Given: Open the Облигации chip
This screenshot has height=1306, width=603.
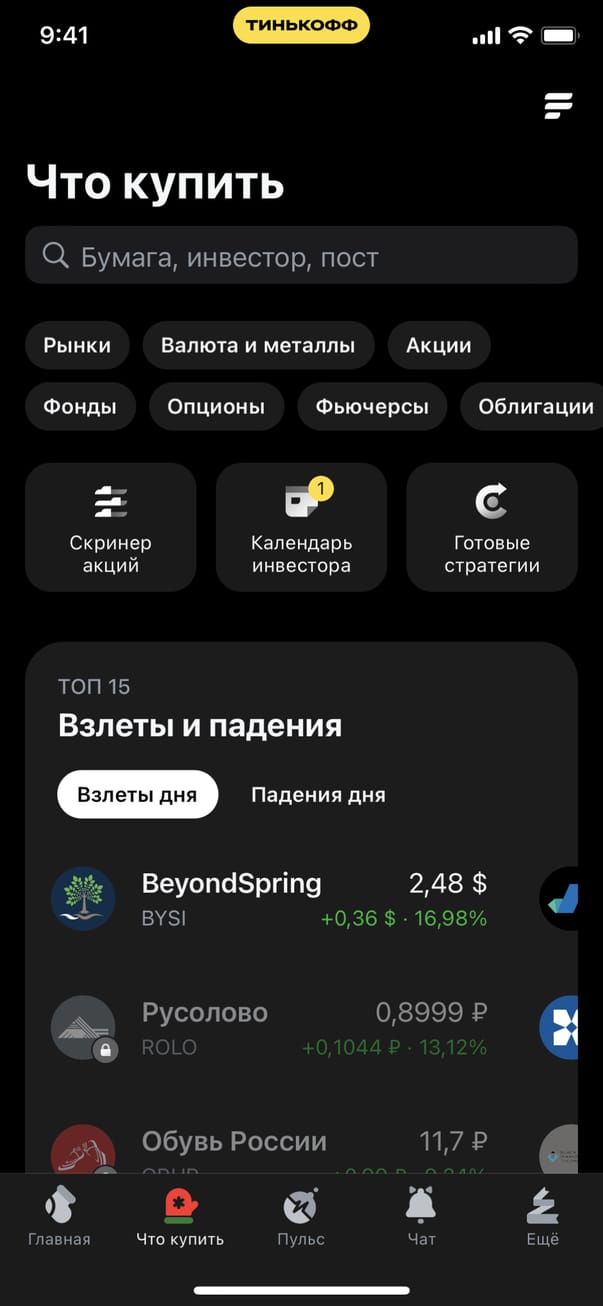Looking at the screenshot, I should [535, 406].
